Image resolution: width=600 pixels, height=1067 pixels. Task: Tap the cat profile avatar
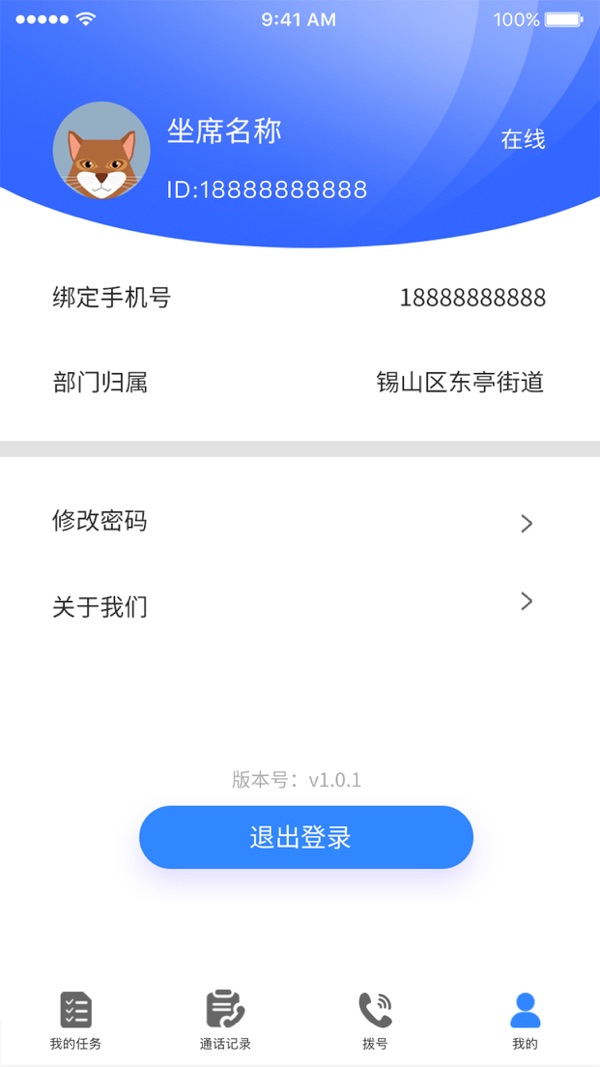point(101,150)
